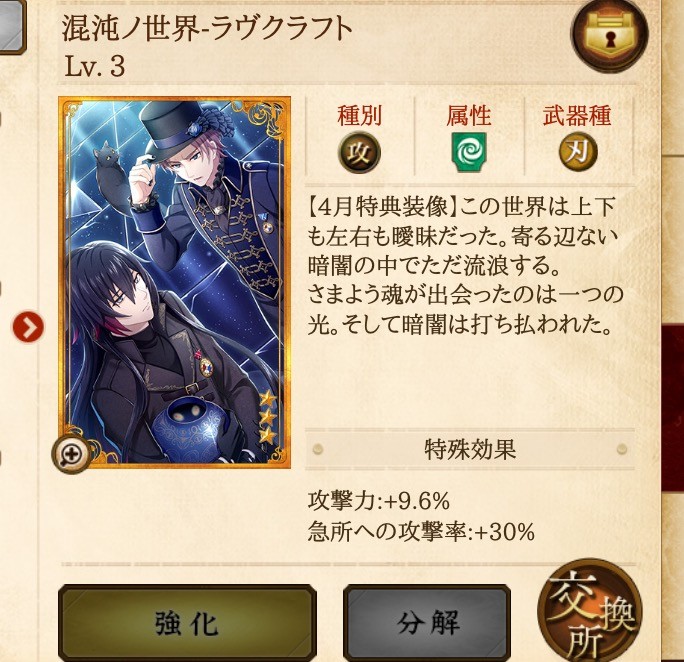
Task: Zoom into the card artwork with the magnifier
Action: coord(72,455)
